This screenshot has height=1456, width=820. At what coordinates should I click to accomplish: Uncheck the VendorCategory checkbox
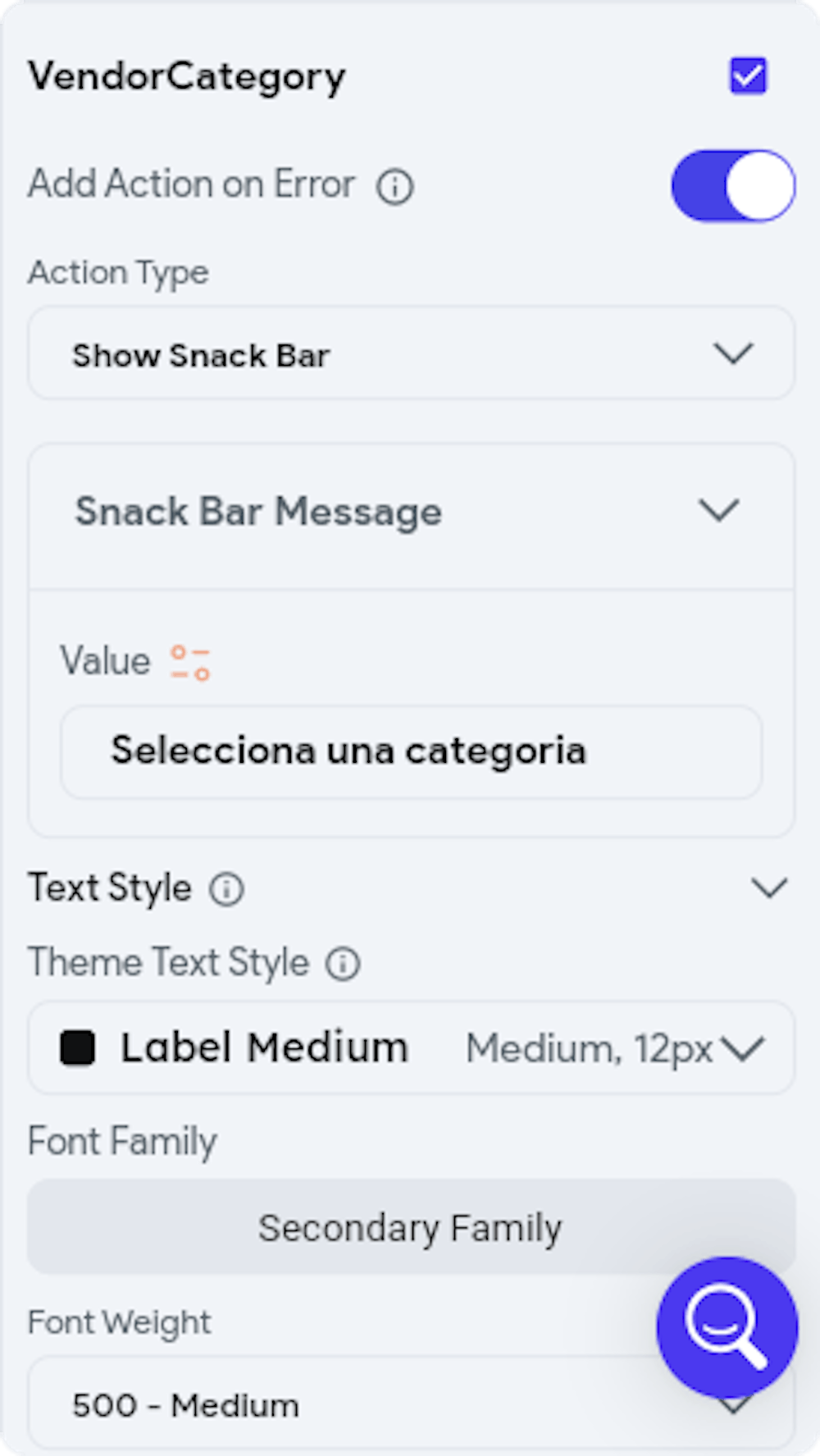click(x=746, y=76)
